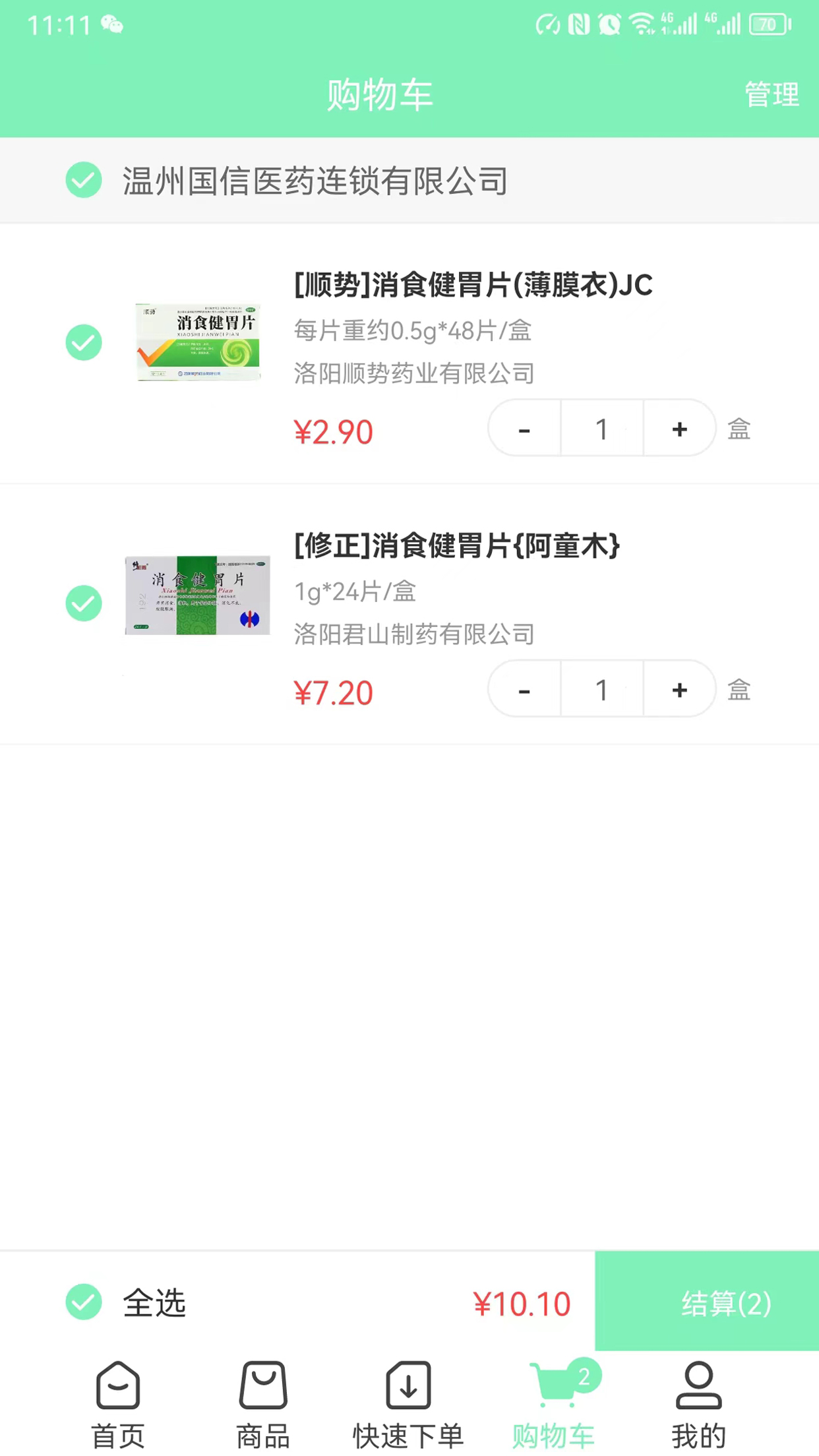This screenshot has width=819, height=1456.
Task: Decrease quantity of [顺势]消食健胃片
Action: click(524, 429)
